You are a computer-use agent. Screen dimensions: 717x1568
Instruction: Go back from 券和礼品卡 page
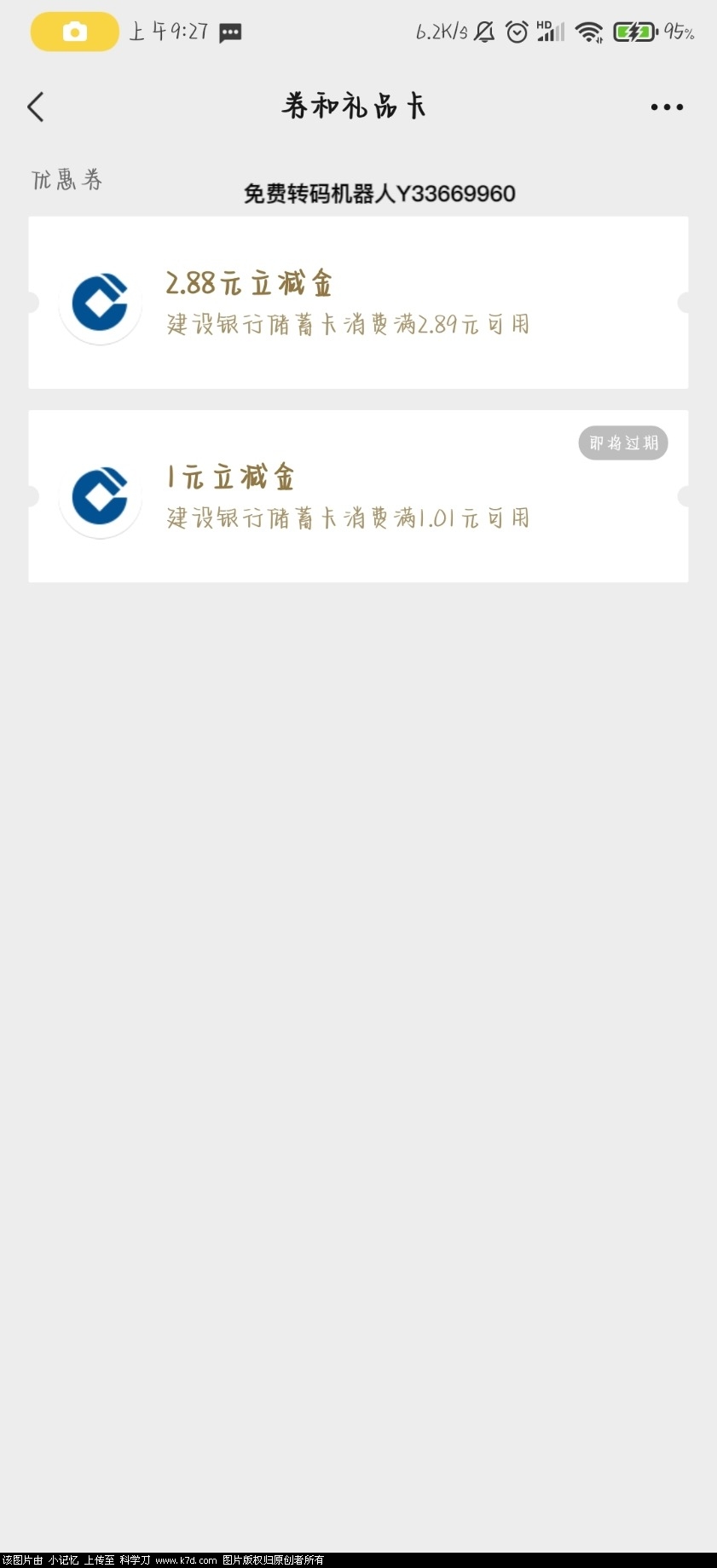(36, 107)
